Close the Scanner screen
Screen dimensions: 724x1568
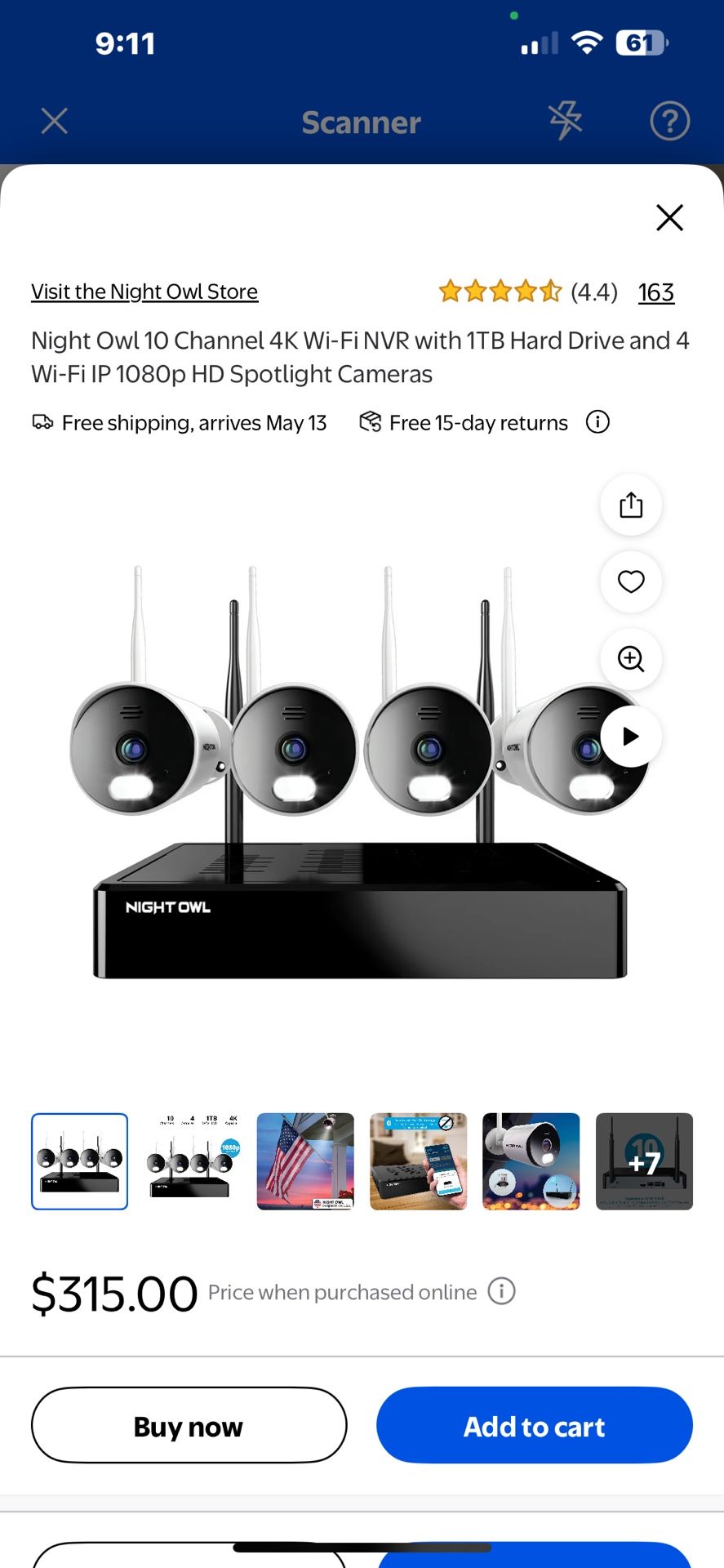pyautogui.click(x=55, y=122)
